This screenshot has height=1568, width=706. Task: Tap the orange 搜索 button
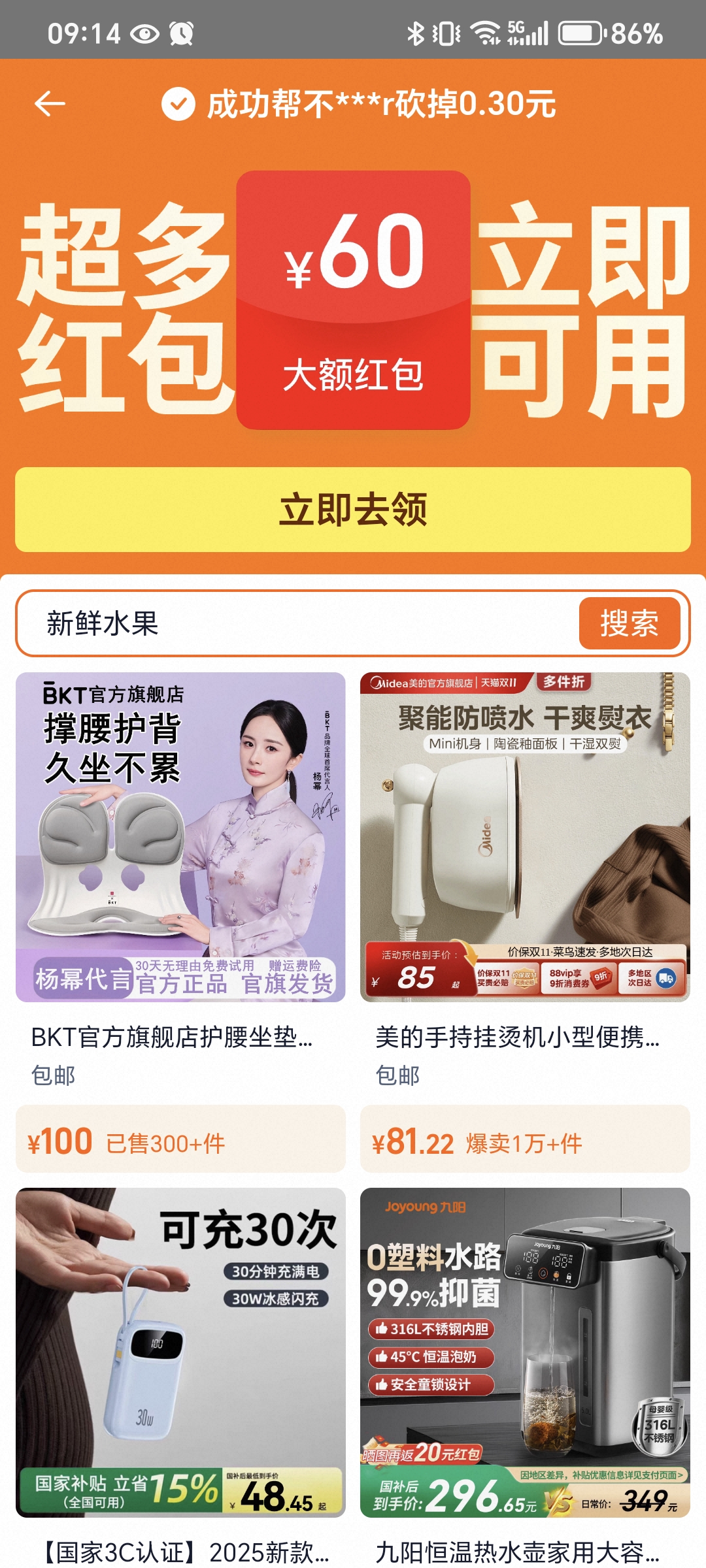[629, 623]
